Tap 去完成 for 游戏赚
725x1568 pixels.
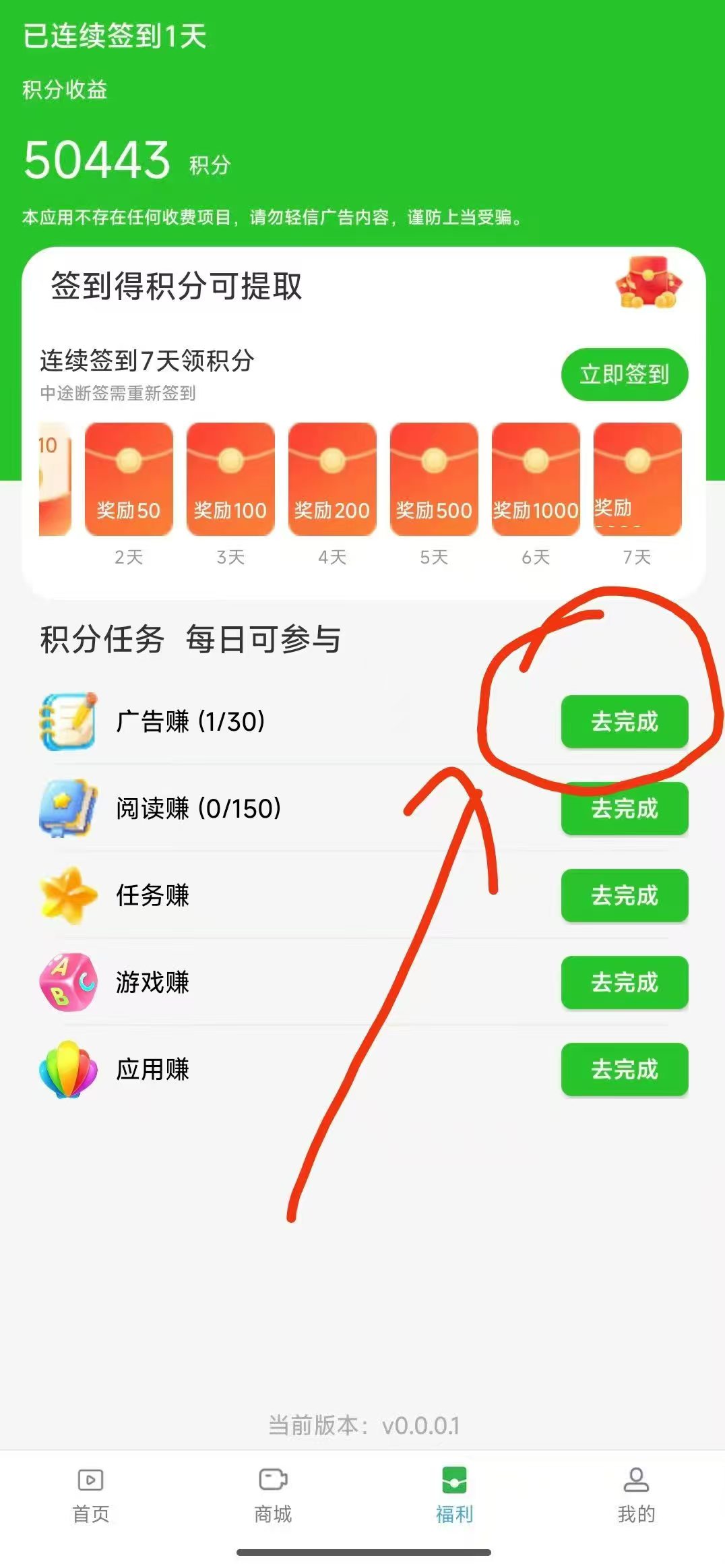click(x=625, y=982)
